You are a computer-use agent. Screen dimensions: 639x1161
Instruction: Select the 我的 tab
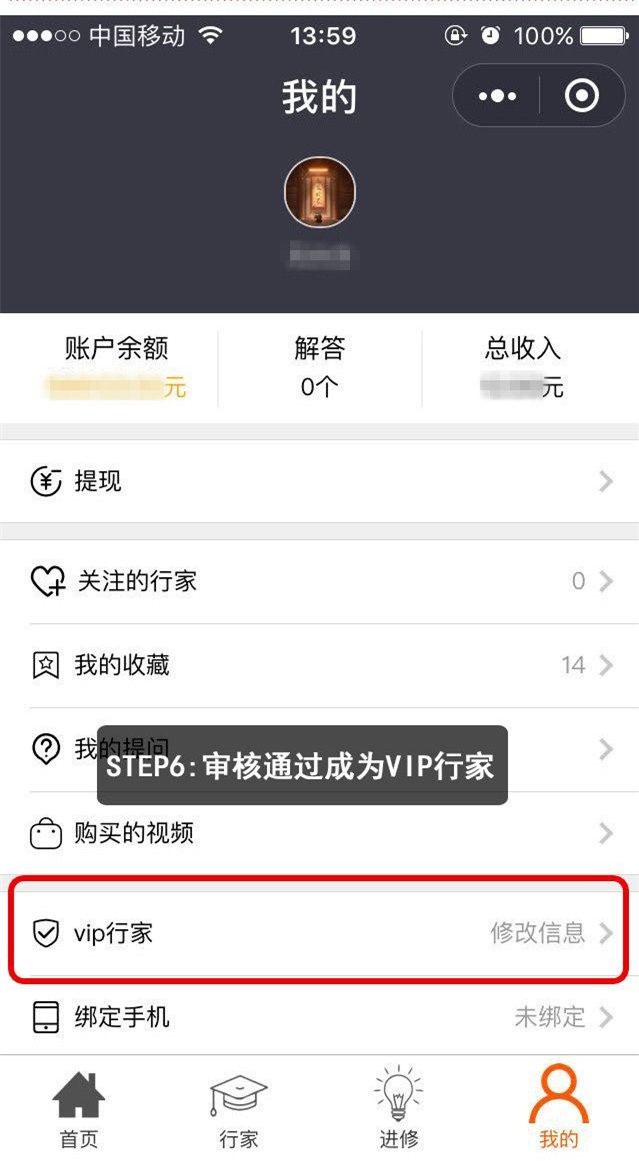click(558, 1108)
